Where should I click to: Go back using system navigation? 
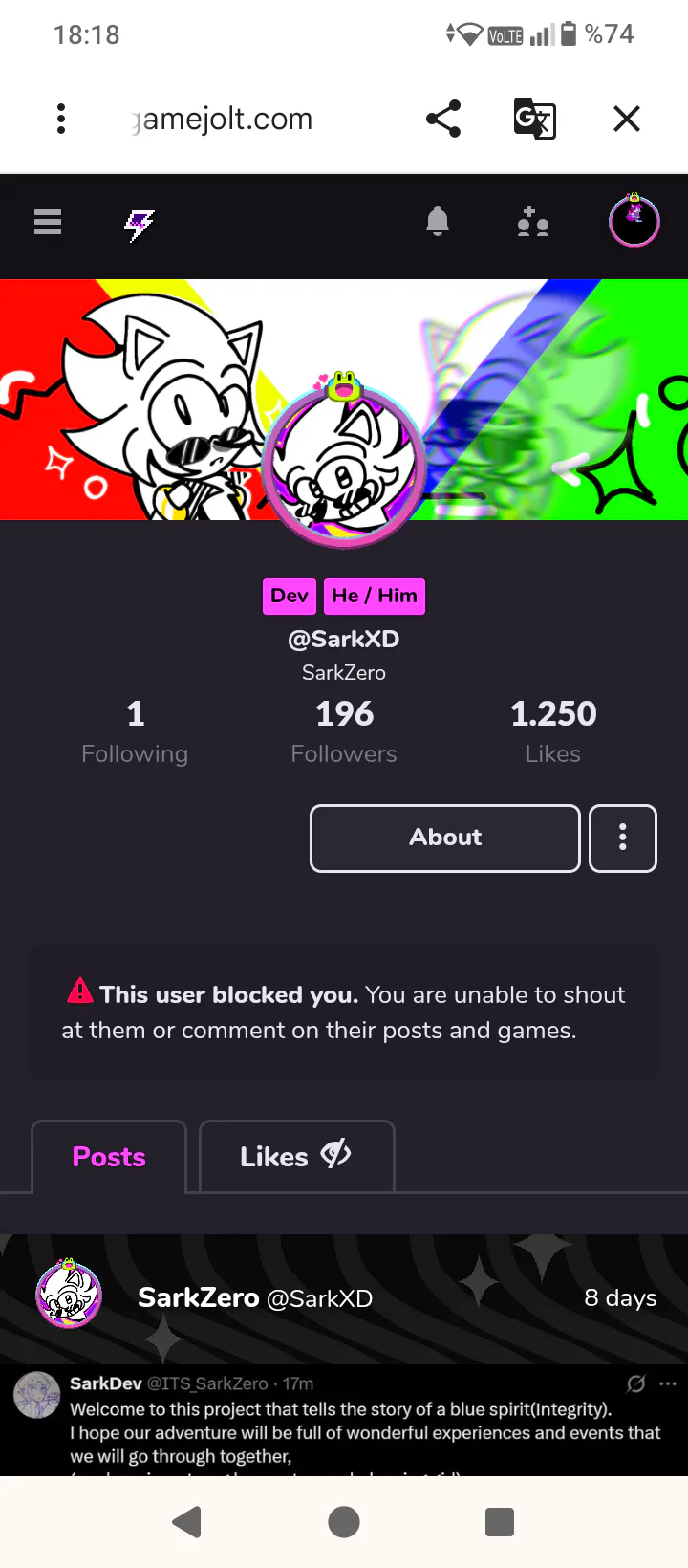coord(187,1521)
